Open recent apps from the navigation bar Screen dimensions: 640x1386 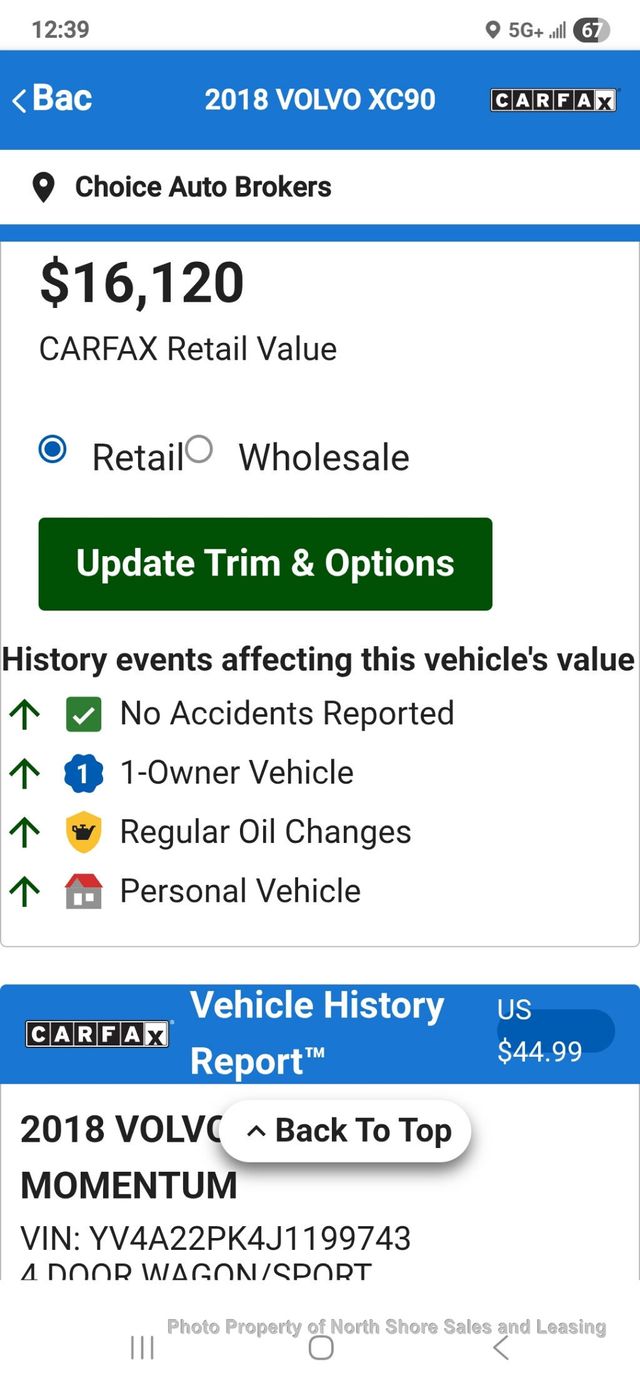pos(142,1348)
